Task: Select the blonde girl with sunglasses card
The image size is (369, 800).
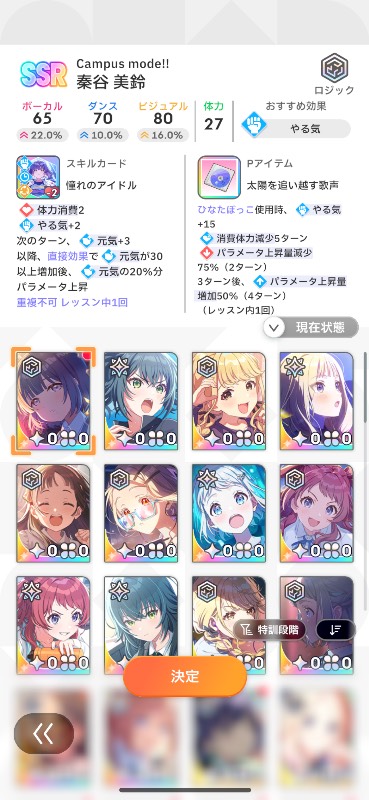Action: pyautogui.click(x=229, y=402)
